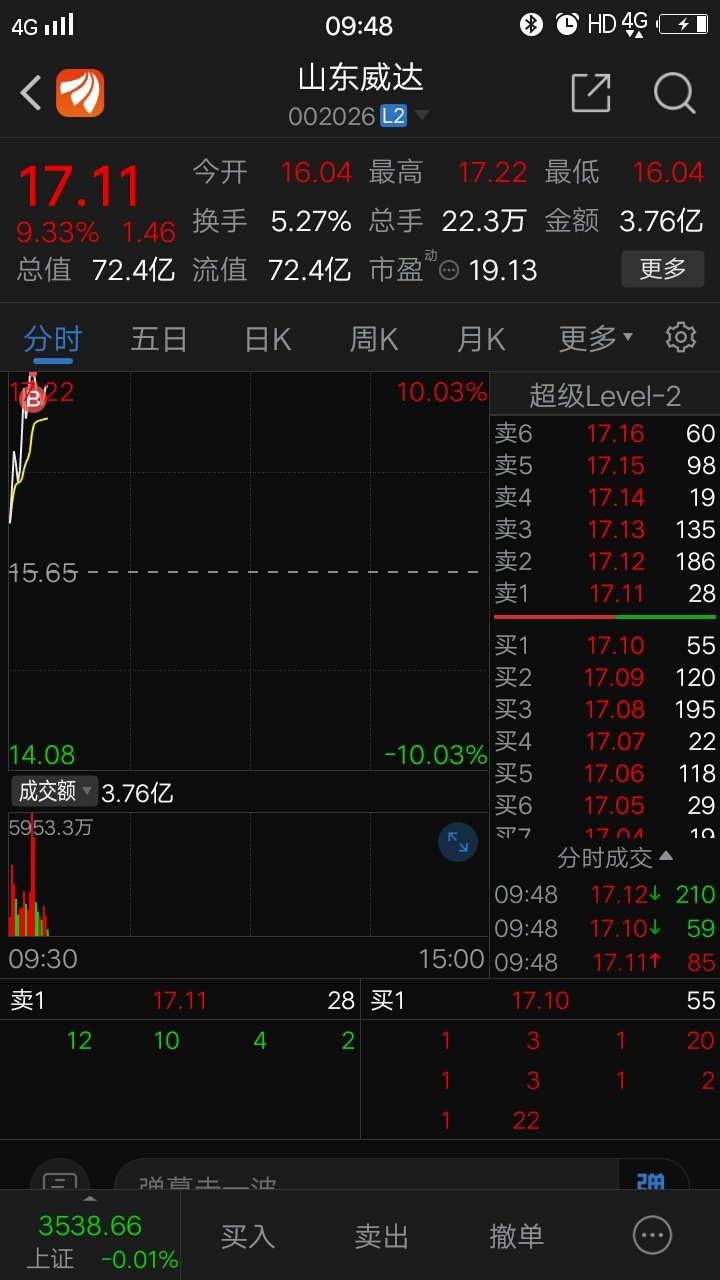
Task: Tap 卖出 to sell
Action: point(382,1236)
